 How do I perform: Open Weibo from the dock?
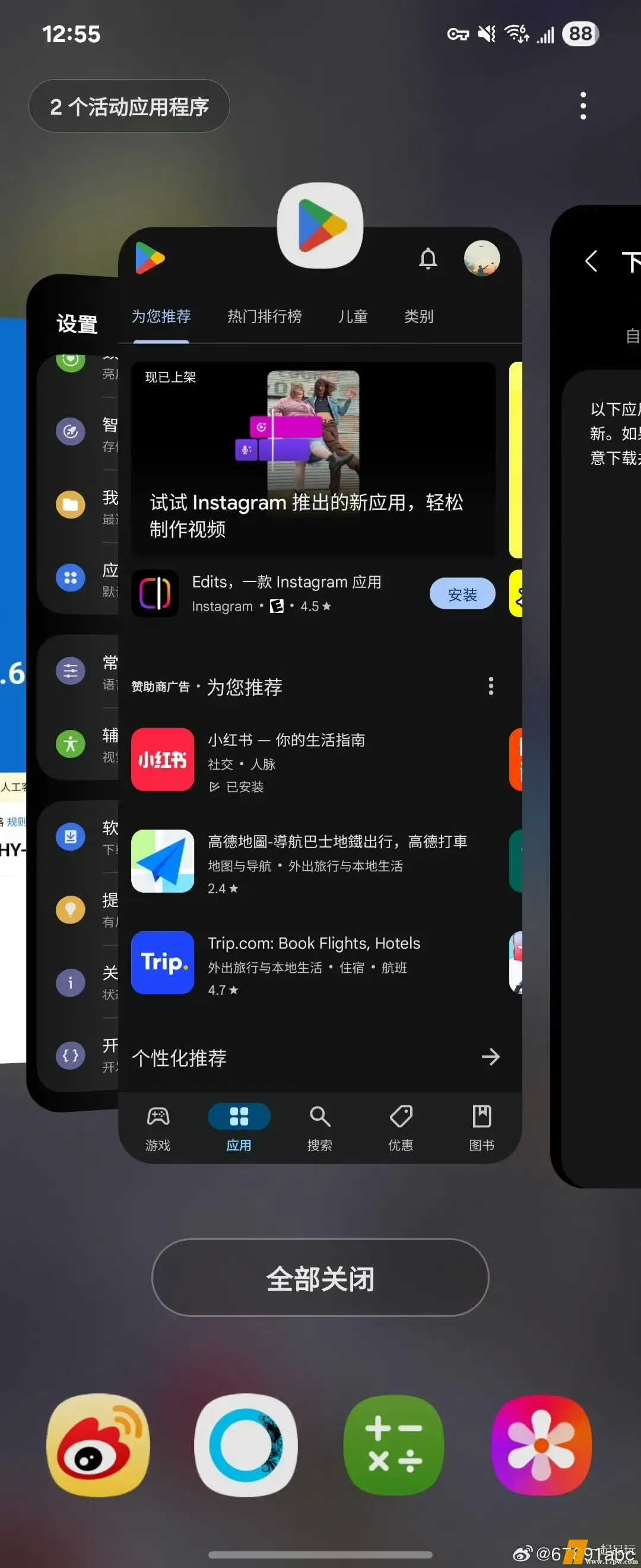pyautogui.click(x=99, y=1444)
